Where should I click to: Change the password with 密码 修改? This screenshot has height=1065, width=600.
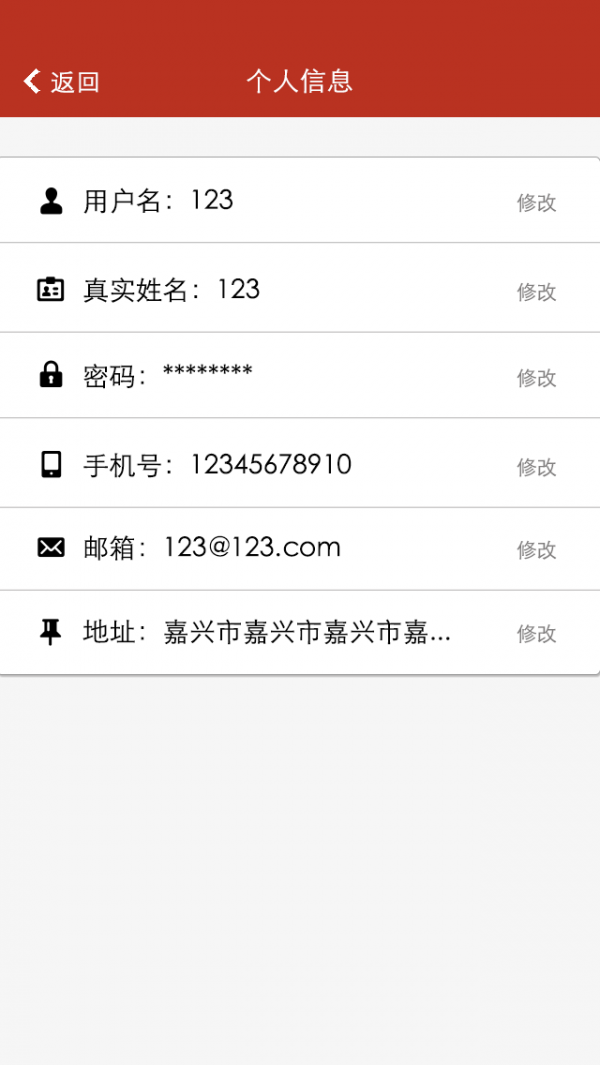537,378
